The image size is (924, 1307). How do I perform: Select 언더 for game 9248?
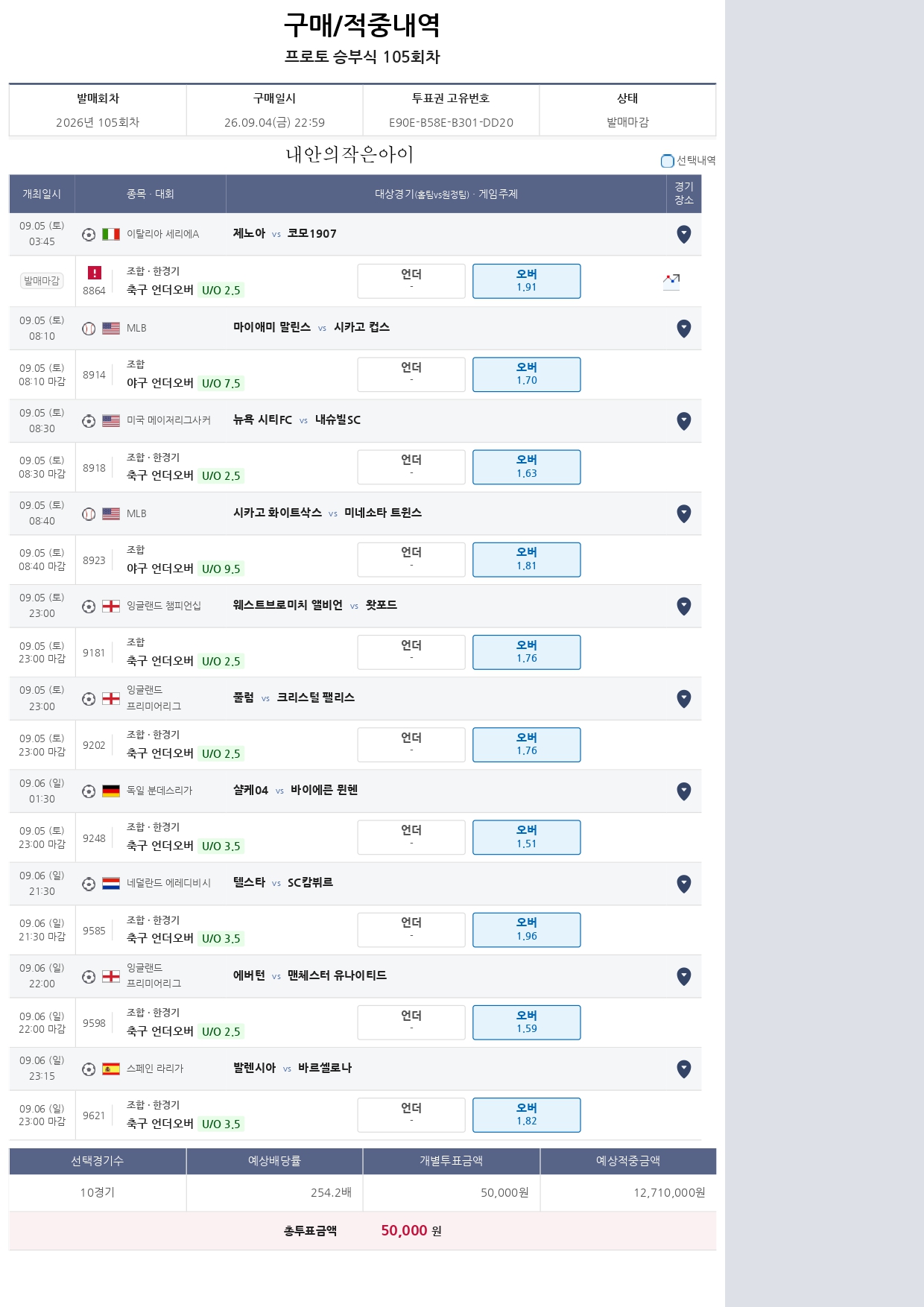coord(411,838)
